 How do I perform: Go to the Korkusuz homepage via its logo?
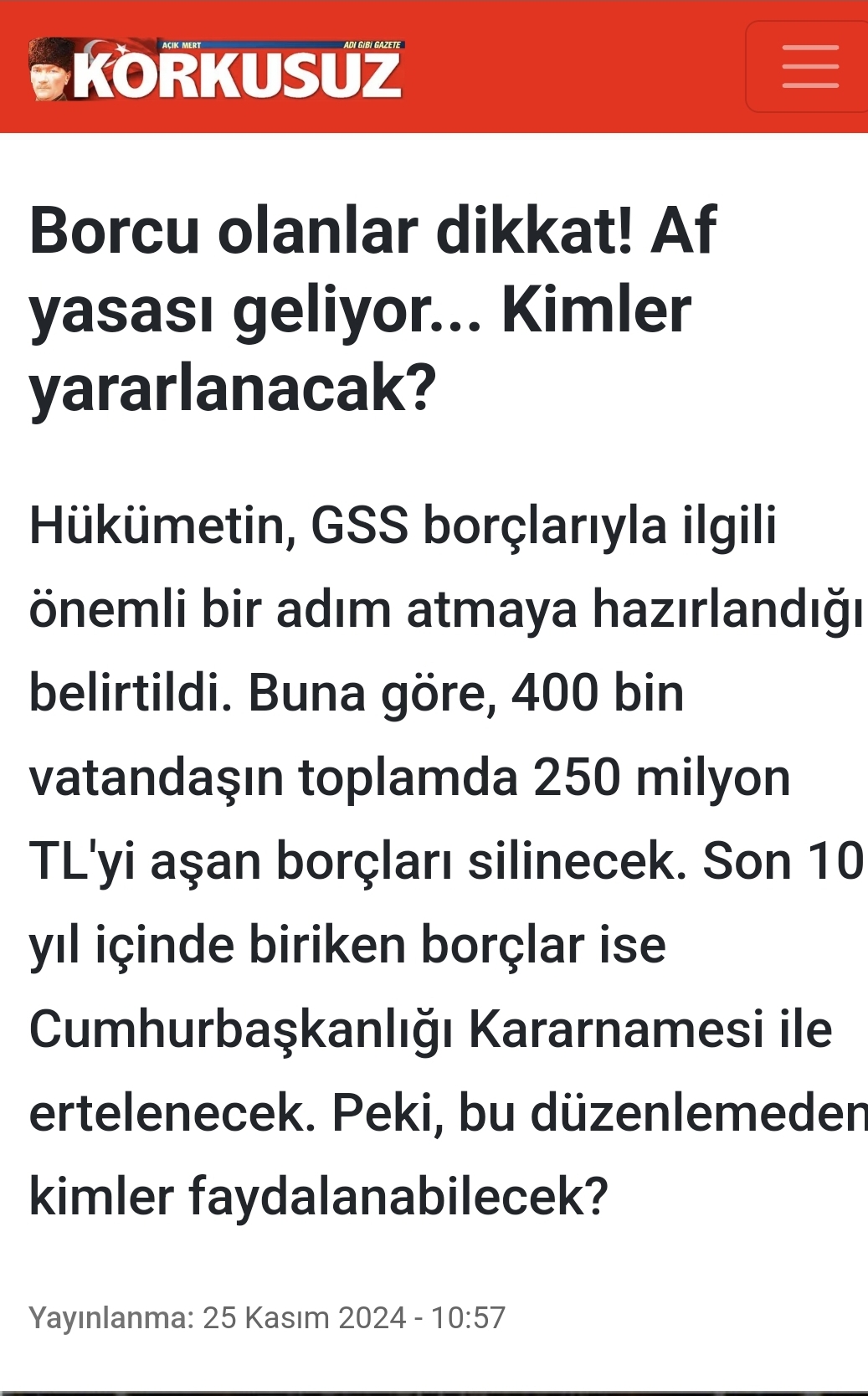[x=216, y=70]
